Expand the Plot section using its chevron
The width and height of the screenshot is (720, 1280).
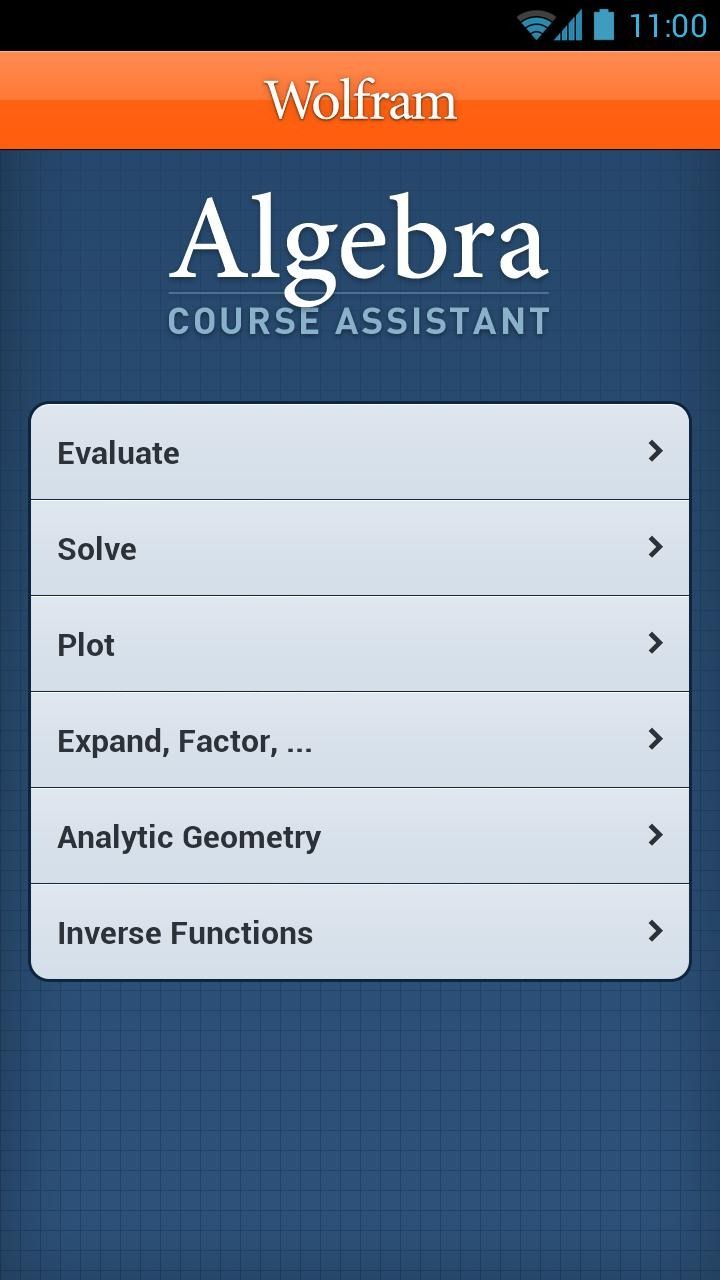pos(656,644)
